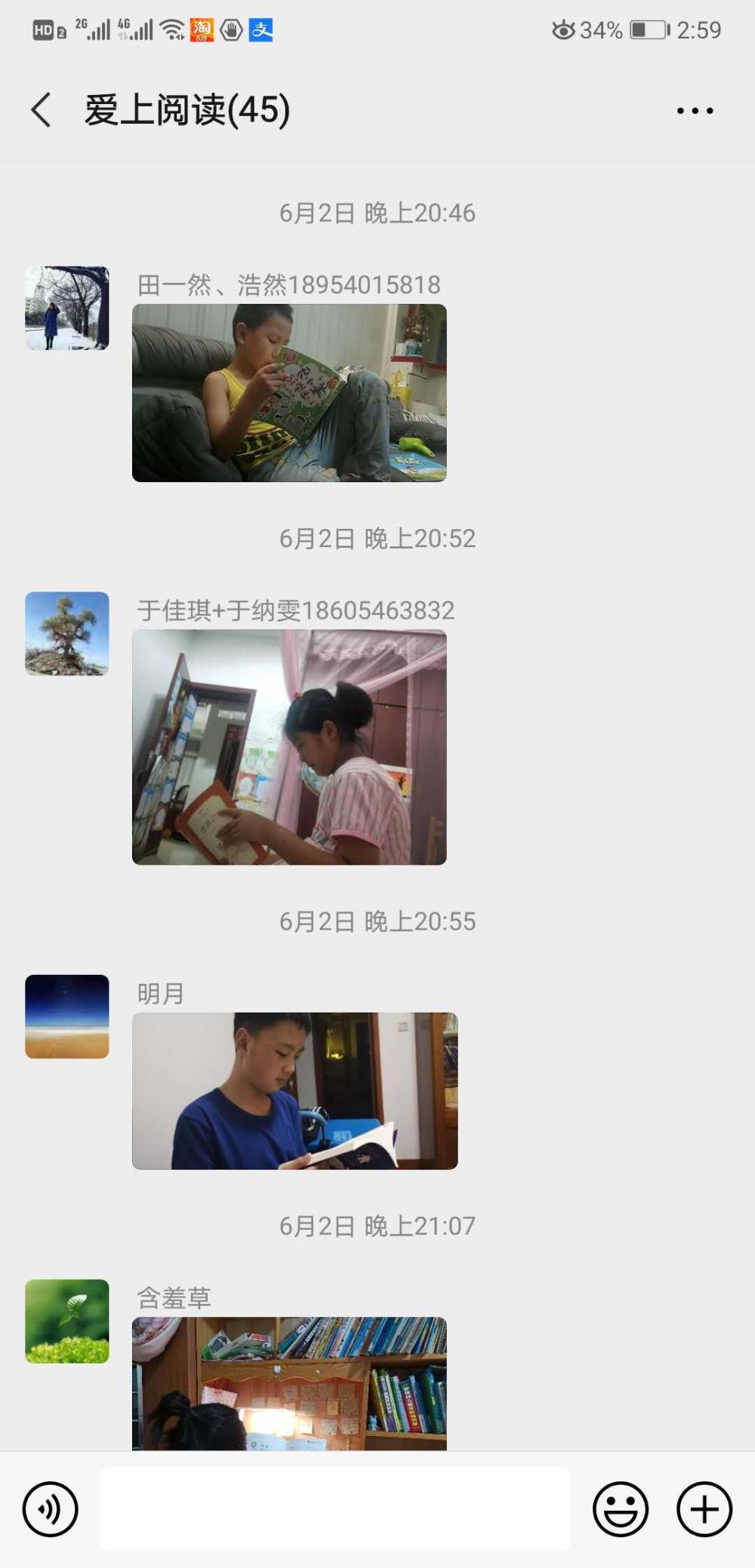Go back from the 爱上阅读 group chat

point(42,110)
